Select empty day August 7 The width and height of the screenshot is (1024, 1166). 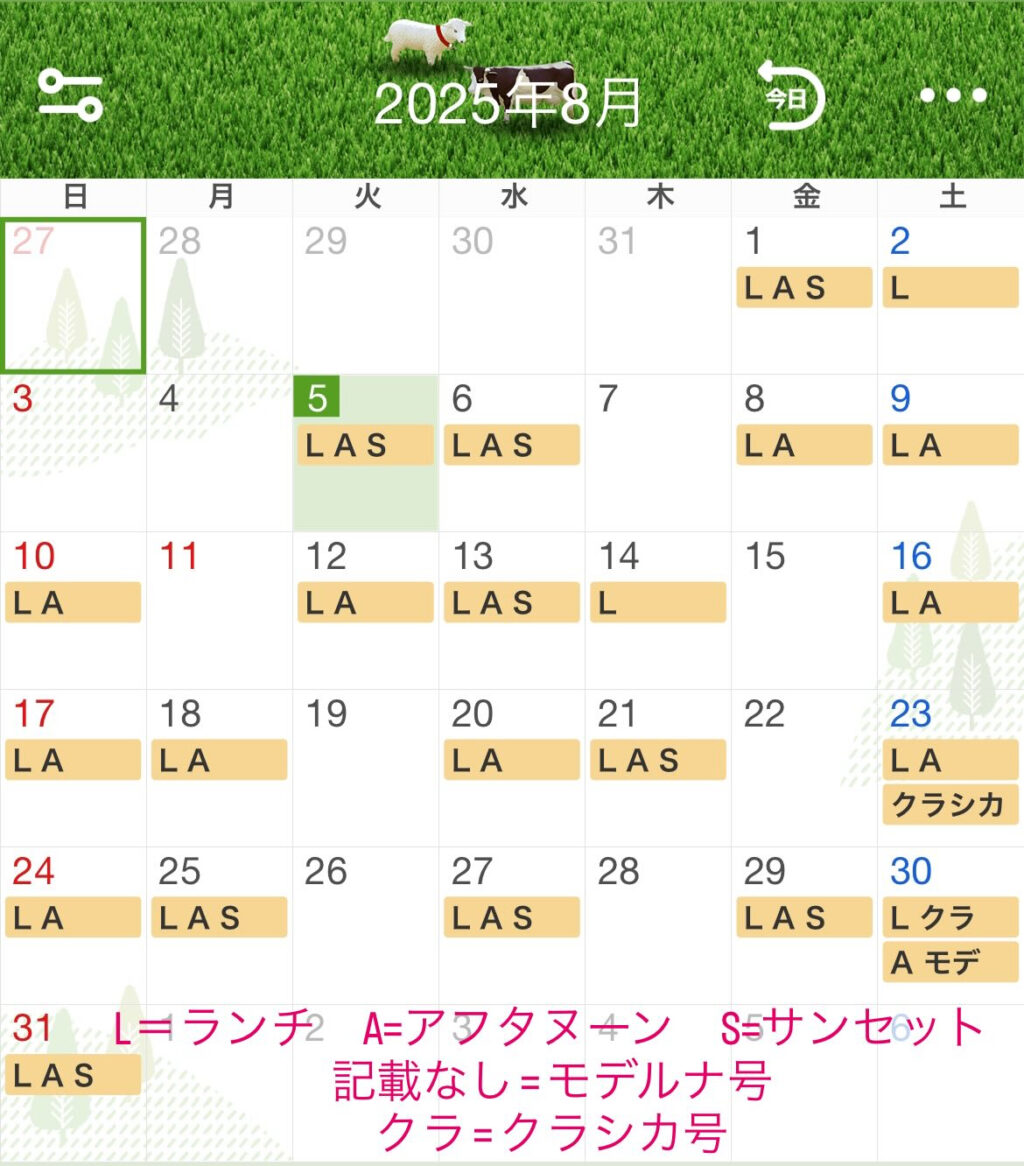click(x=657, y=452)
